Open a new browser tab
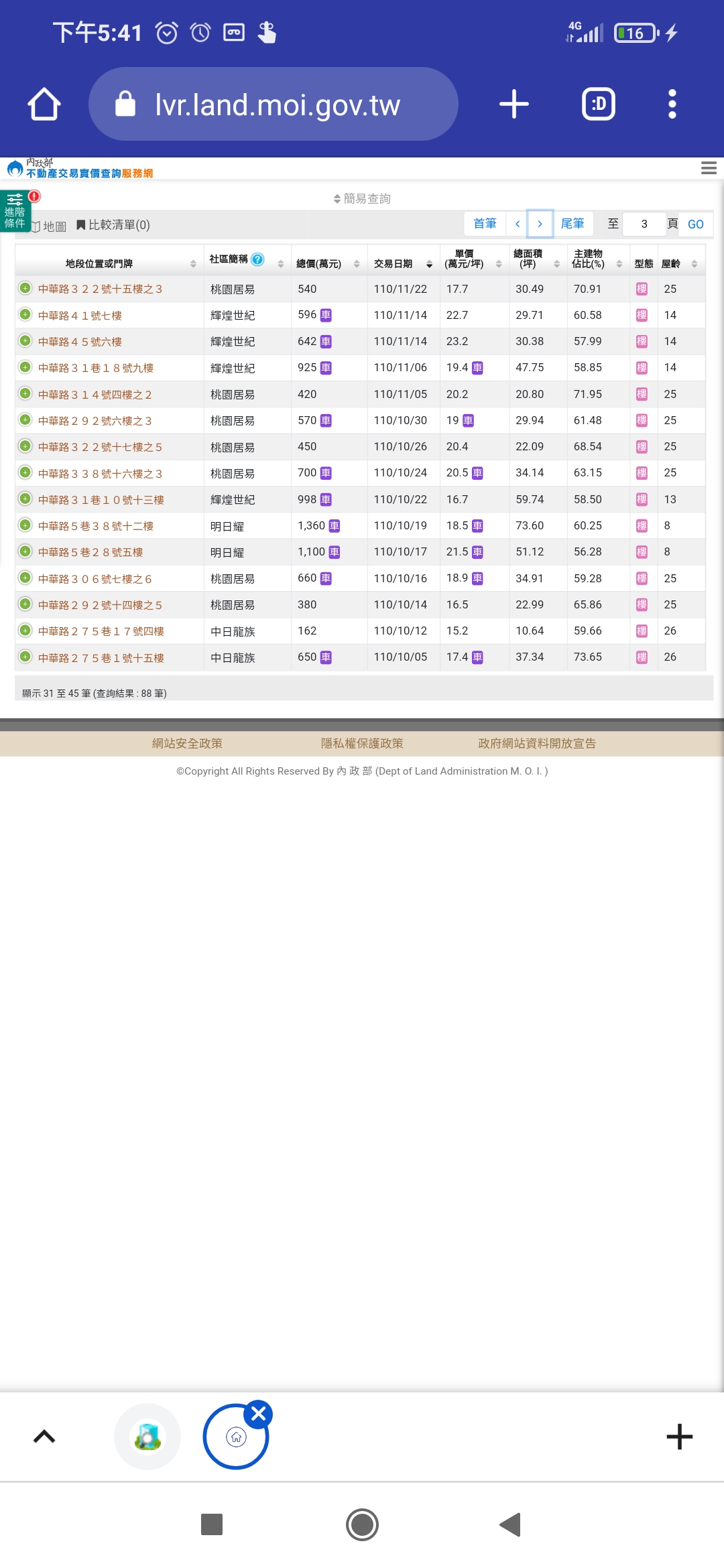Viewport: 724px width, 1568px height. (x=514, y=105)
